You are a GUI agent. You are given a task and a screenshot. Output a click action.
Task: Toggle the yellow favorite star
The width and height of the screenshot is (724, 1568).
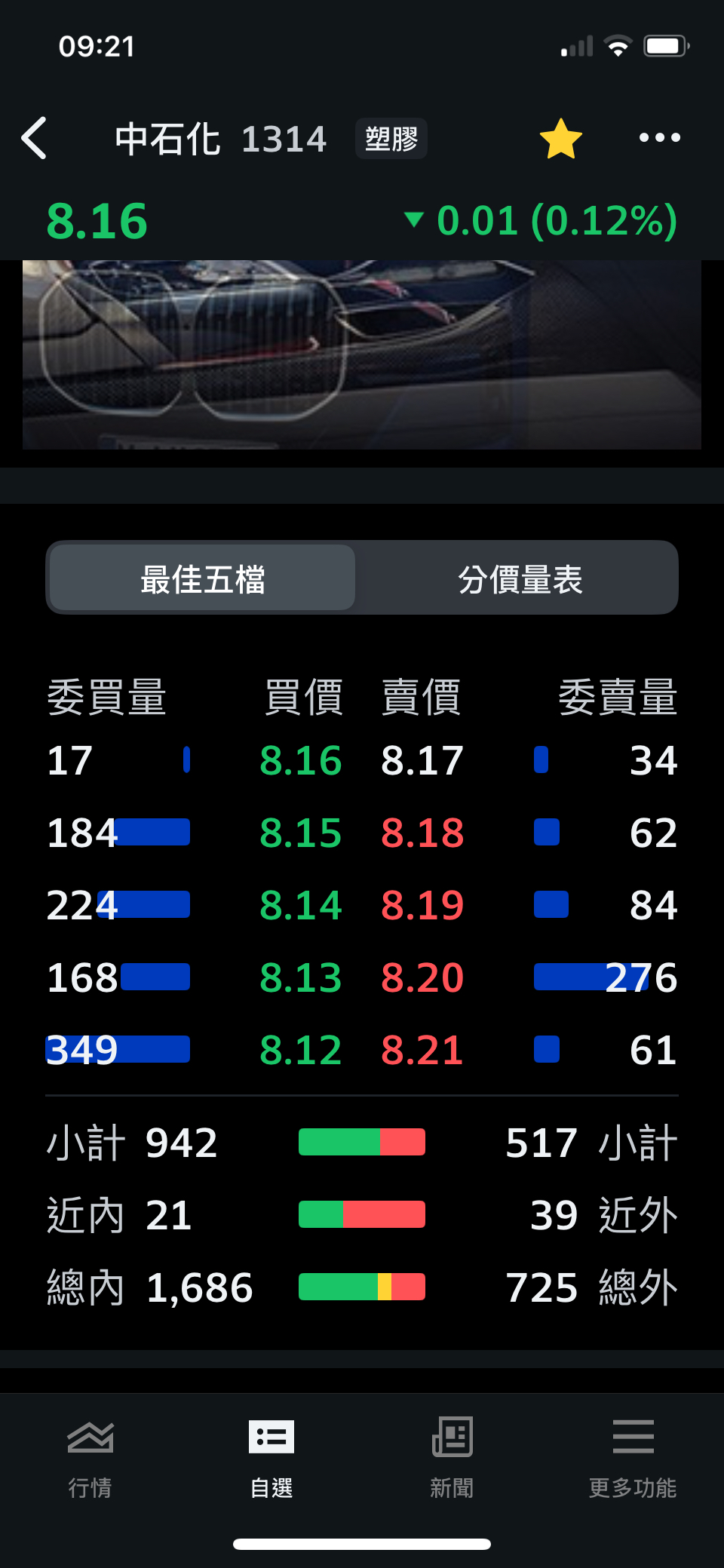click(x=561, y=139)
